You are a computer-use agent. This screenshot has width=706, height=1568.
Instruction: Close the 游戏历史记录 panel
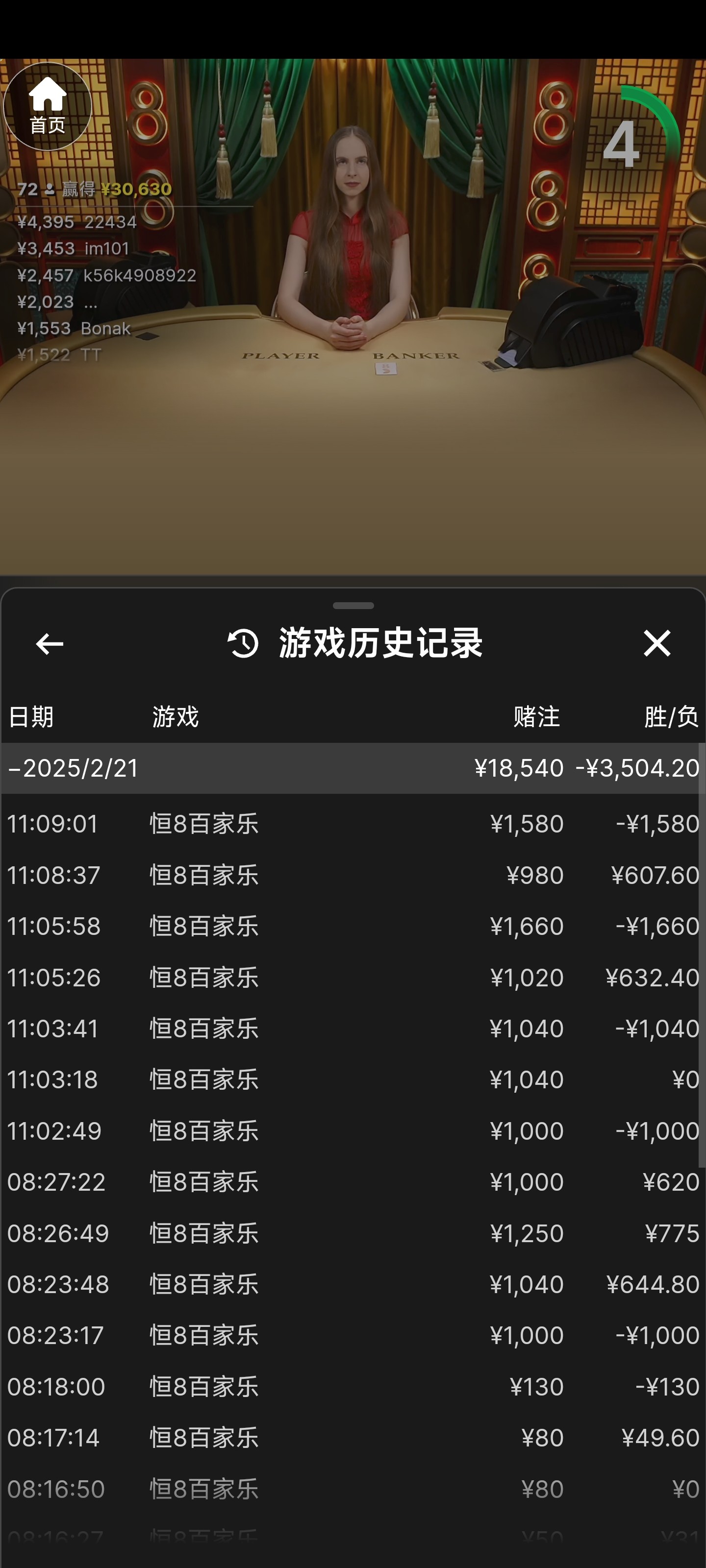click(656, 643)
